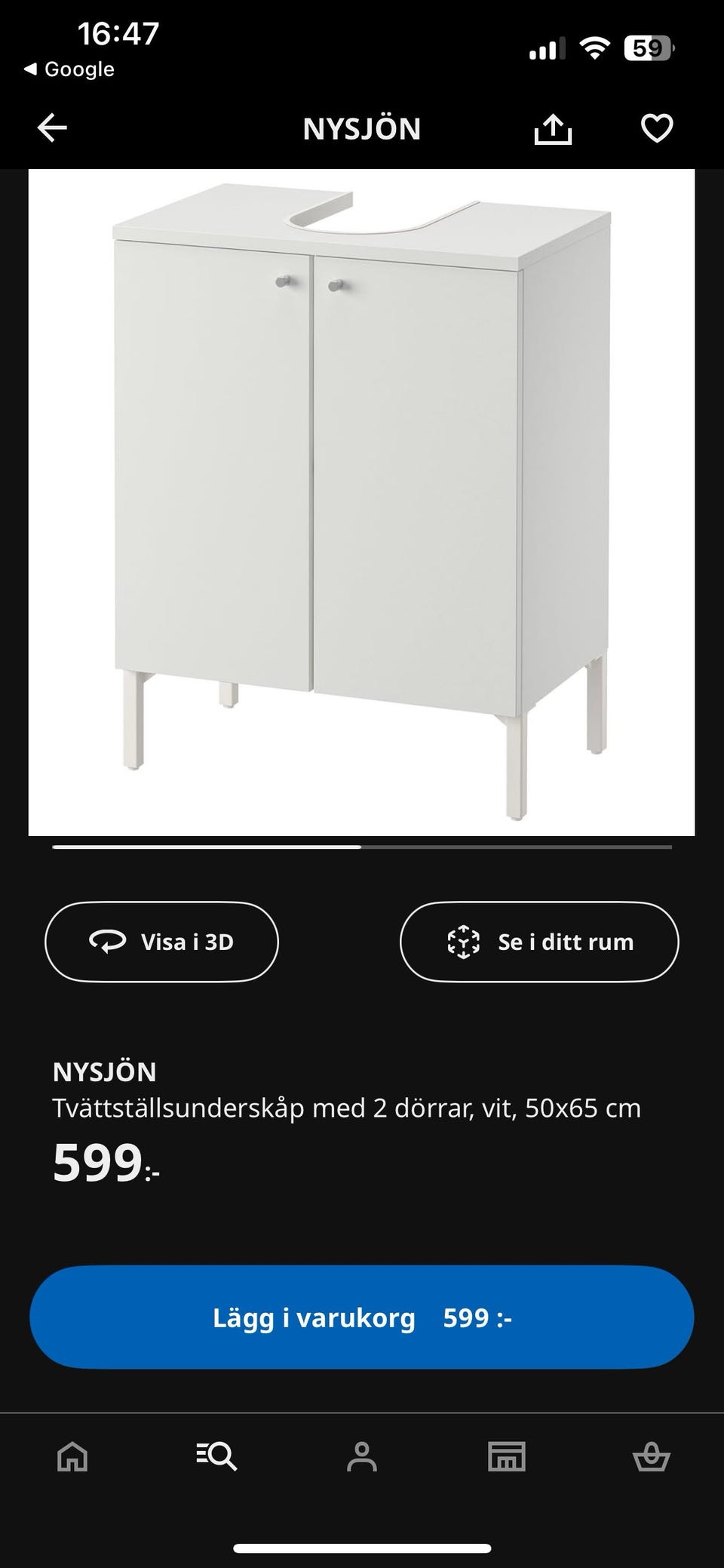Open the shopping basket tab
This screenshot has height=1568, width=724.
click(651, 1456)
